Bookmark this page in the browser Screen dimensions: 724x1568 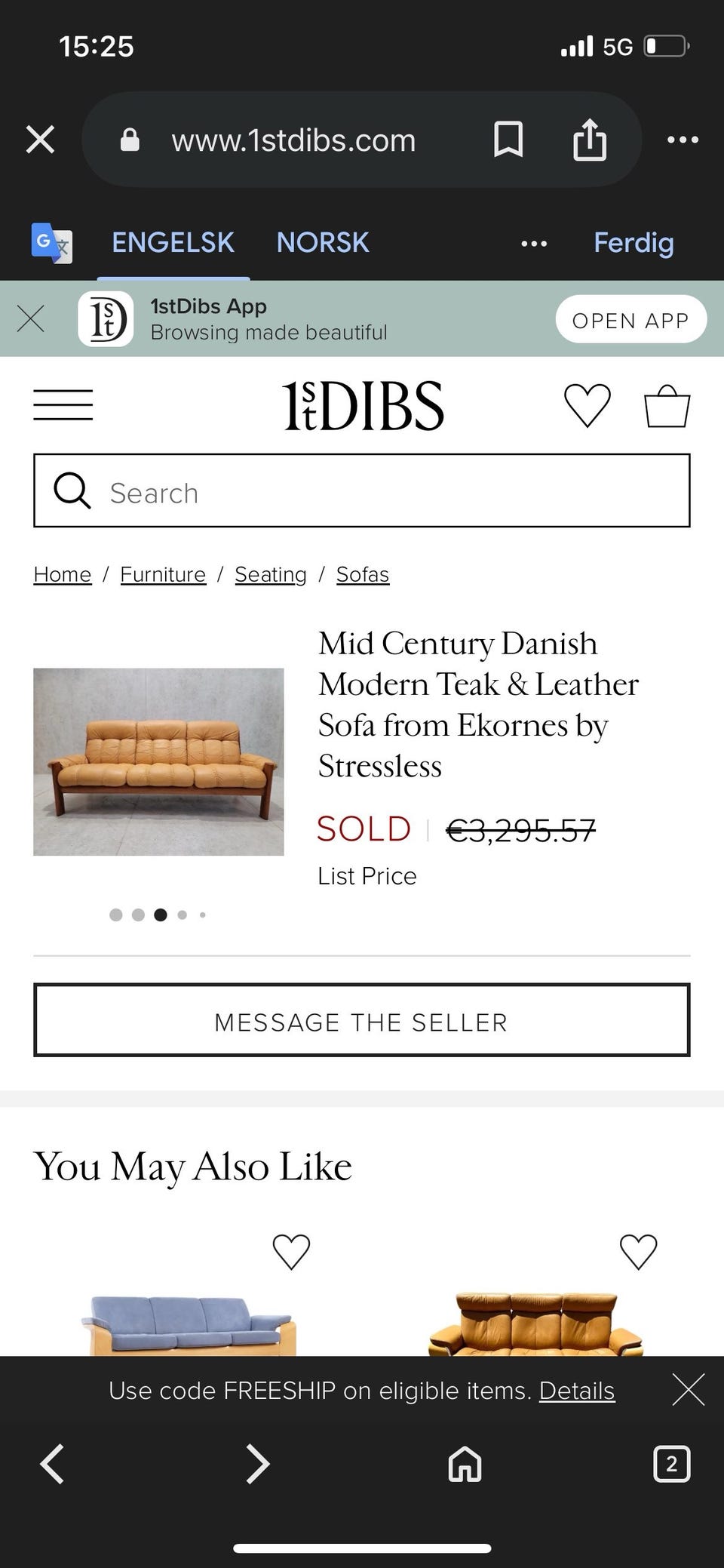(508, 140)
